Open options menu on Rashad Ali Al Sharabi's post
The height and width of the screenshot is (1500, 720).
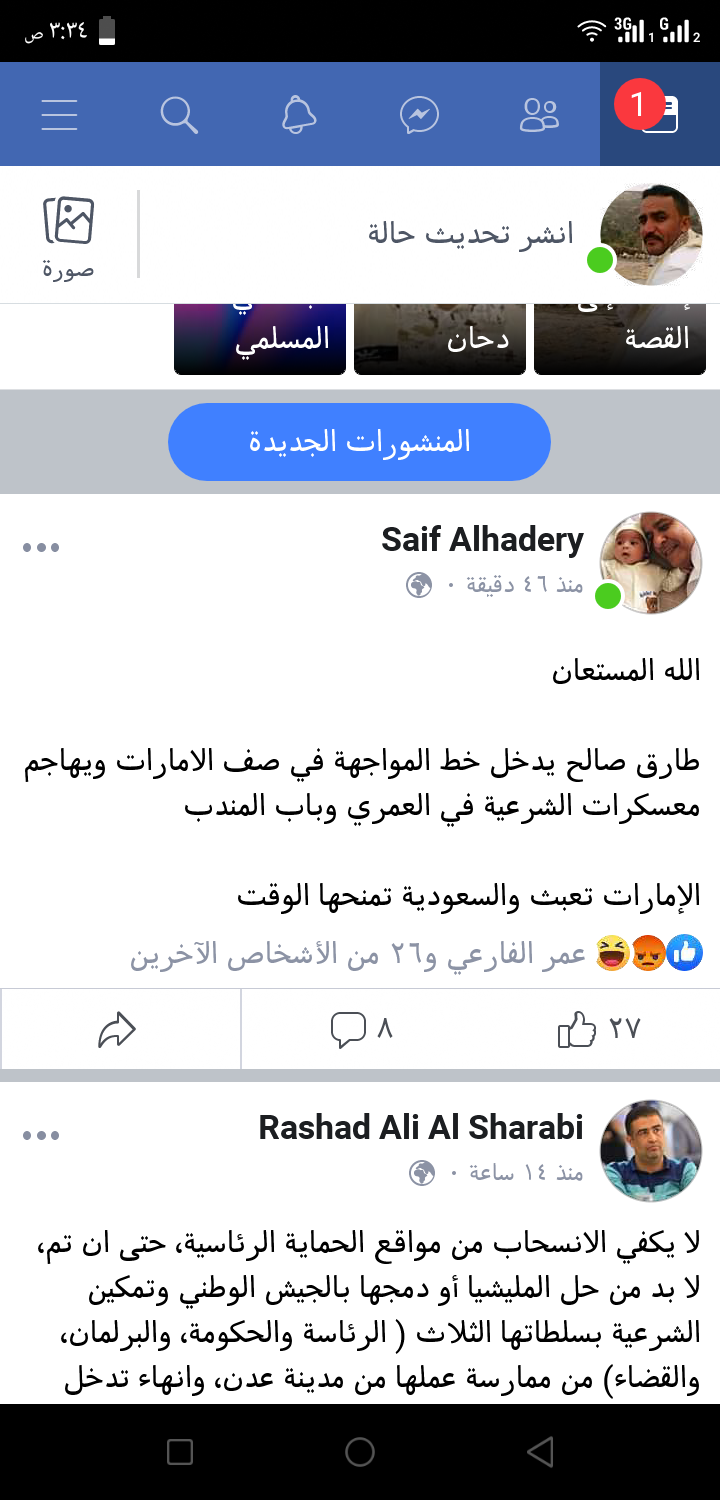41,1135
